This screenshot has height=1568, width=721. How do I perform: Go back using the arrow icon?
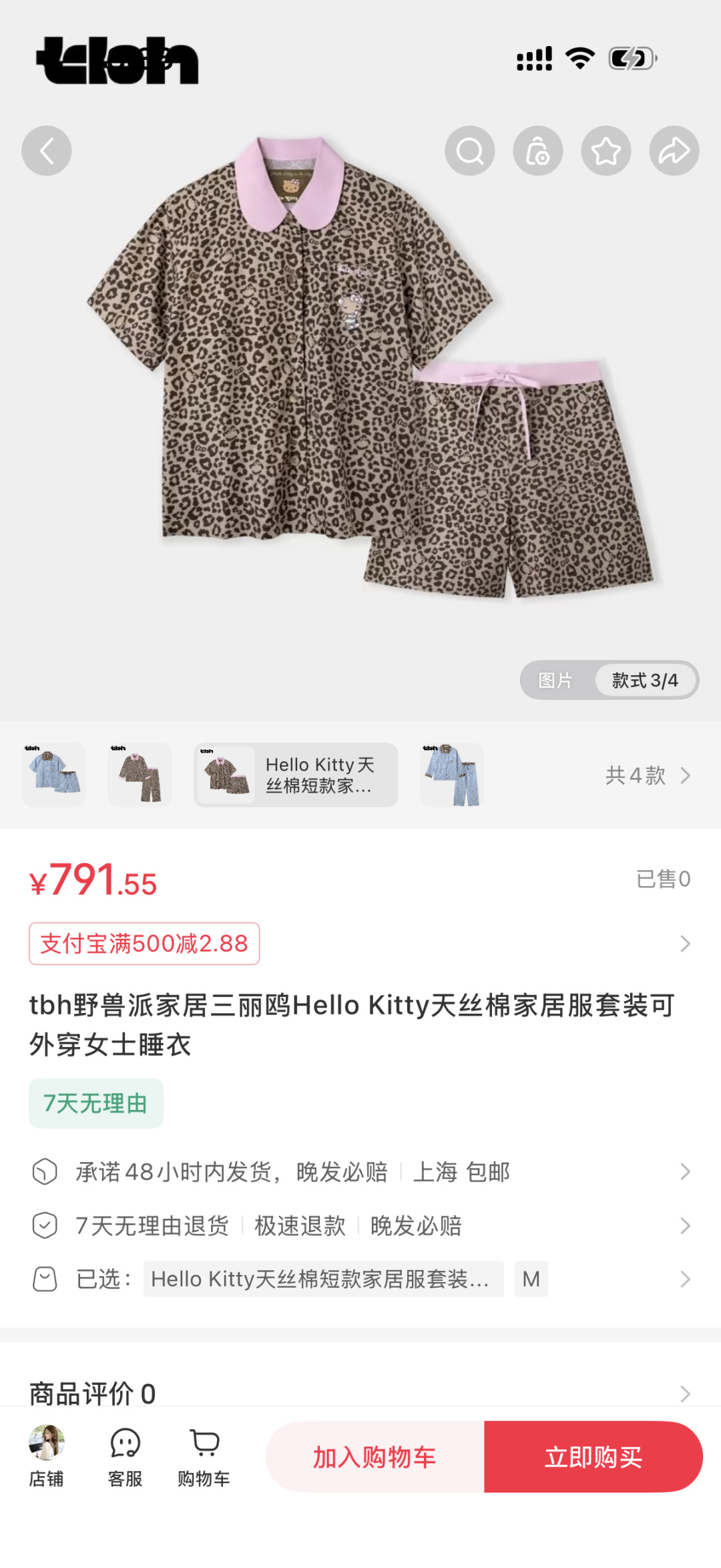click(47, 151)
